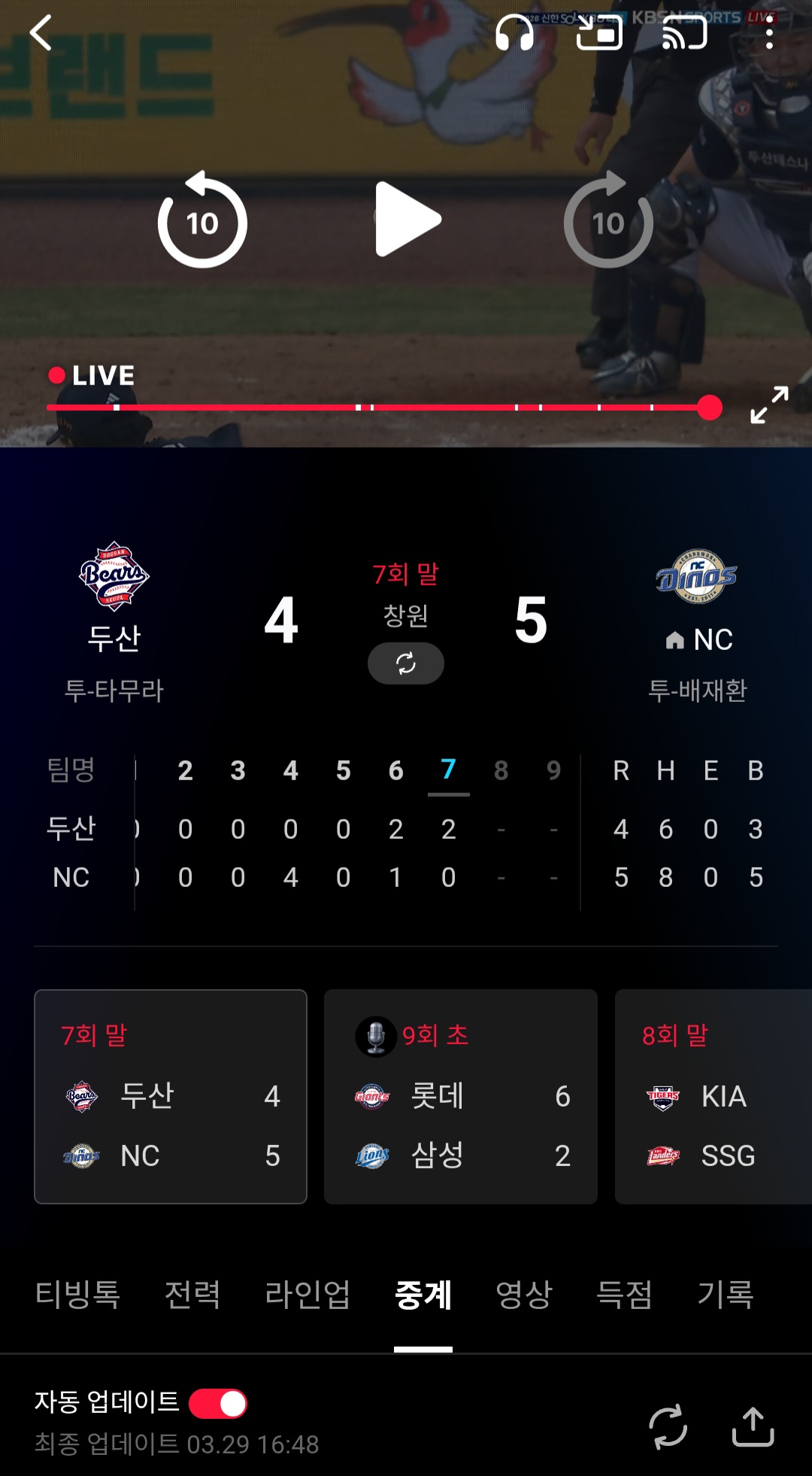Screen dimensions: 812x1476
Task: Go back from the live stream
Action: [x=41, y=33]
